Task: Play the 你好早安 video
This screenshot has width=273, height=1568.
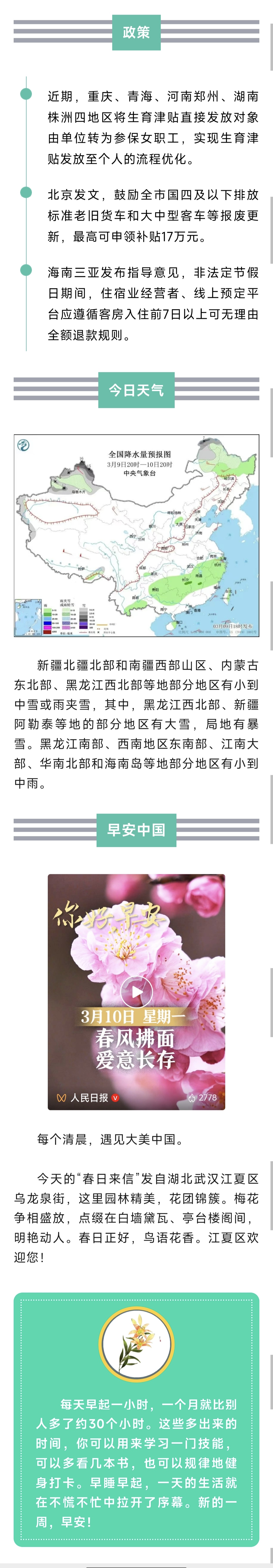Action: coord(136,993)
